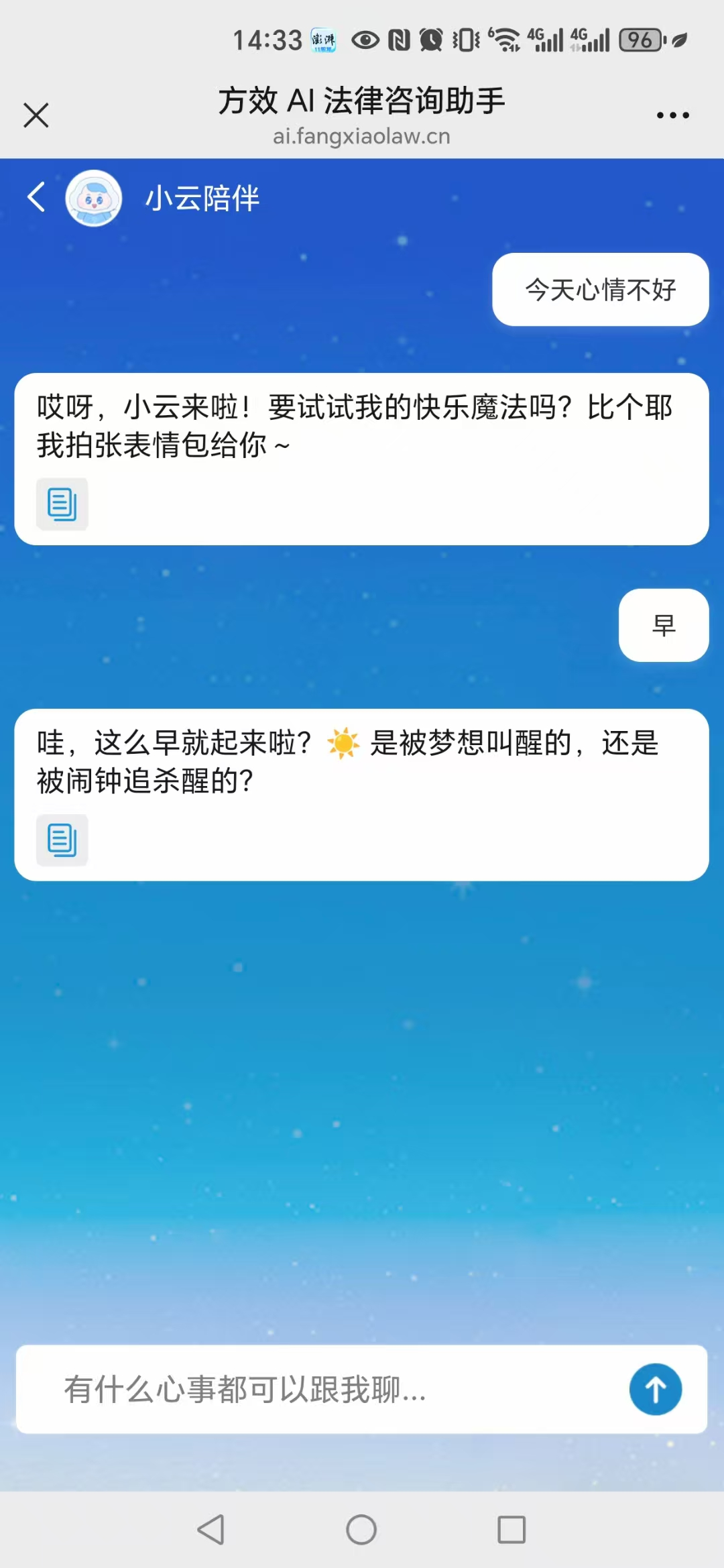Open the three-dot overflow menu

(672, 115)
